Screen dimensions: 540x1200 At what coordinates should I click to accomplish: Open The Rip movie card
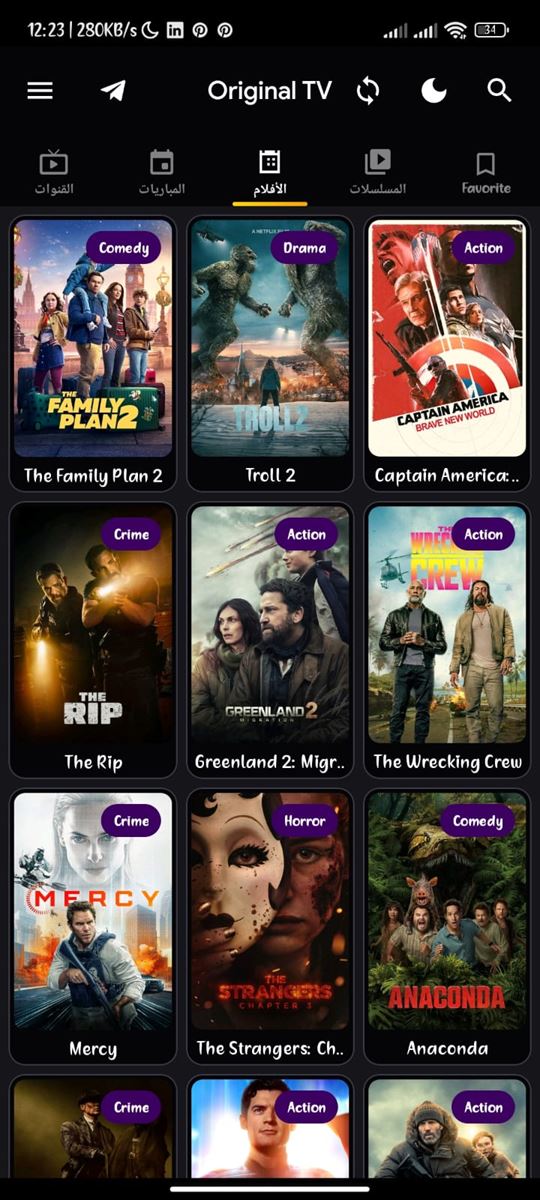point(93,641)
